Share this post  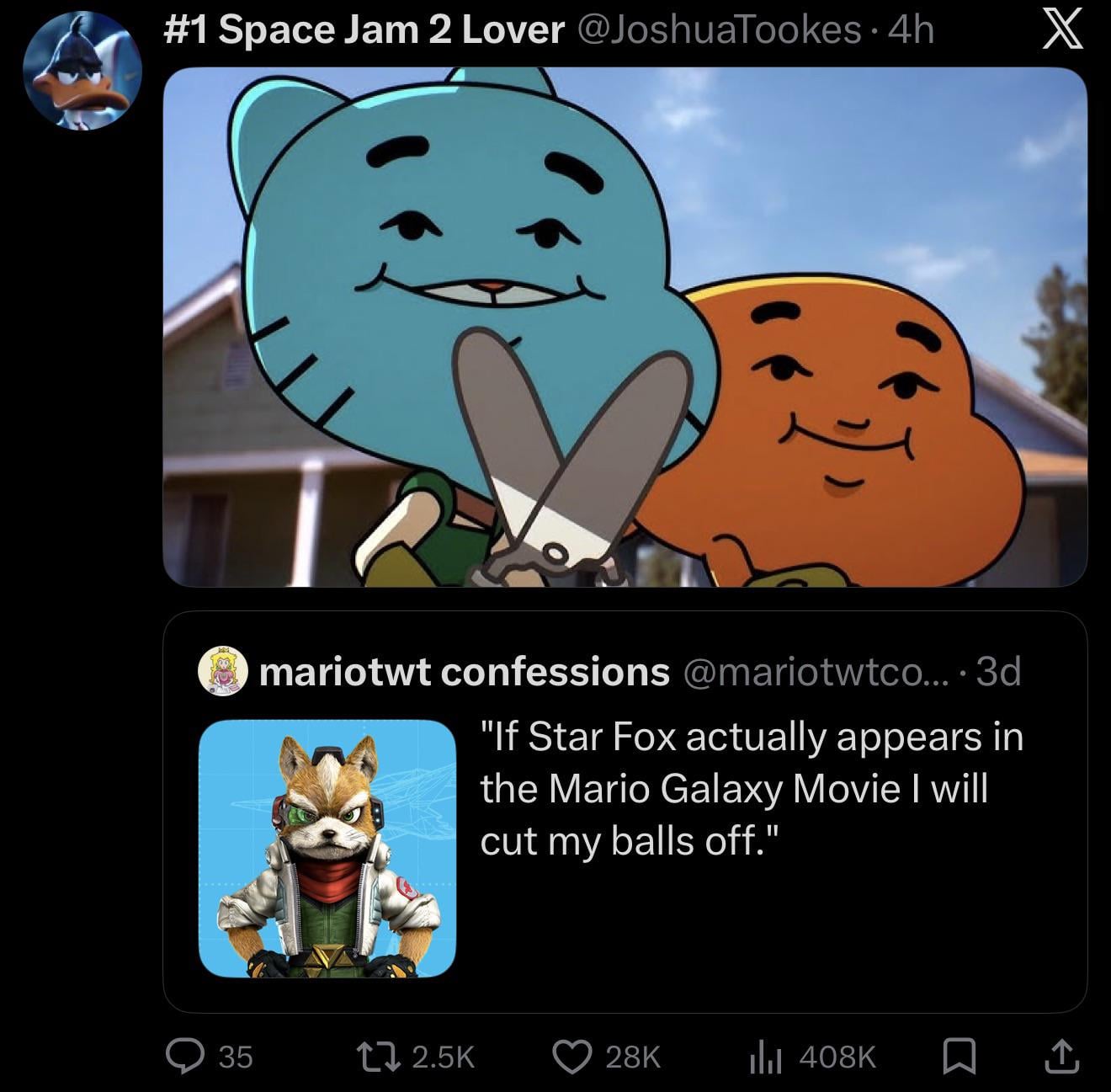click(x=1060, y=1056)
